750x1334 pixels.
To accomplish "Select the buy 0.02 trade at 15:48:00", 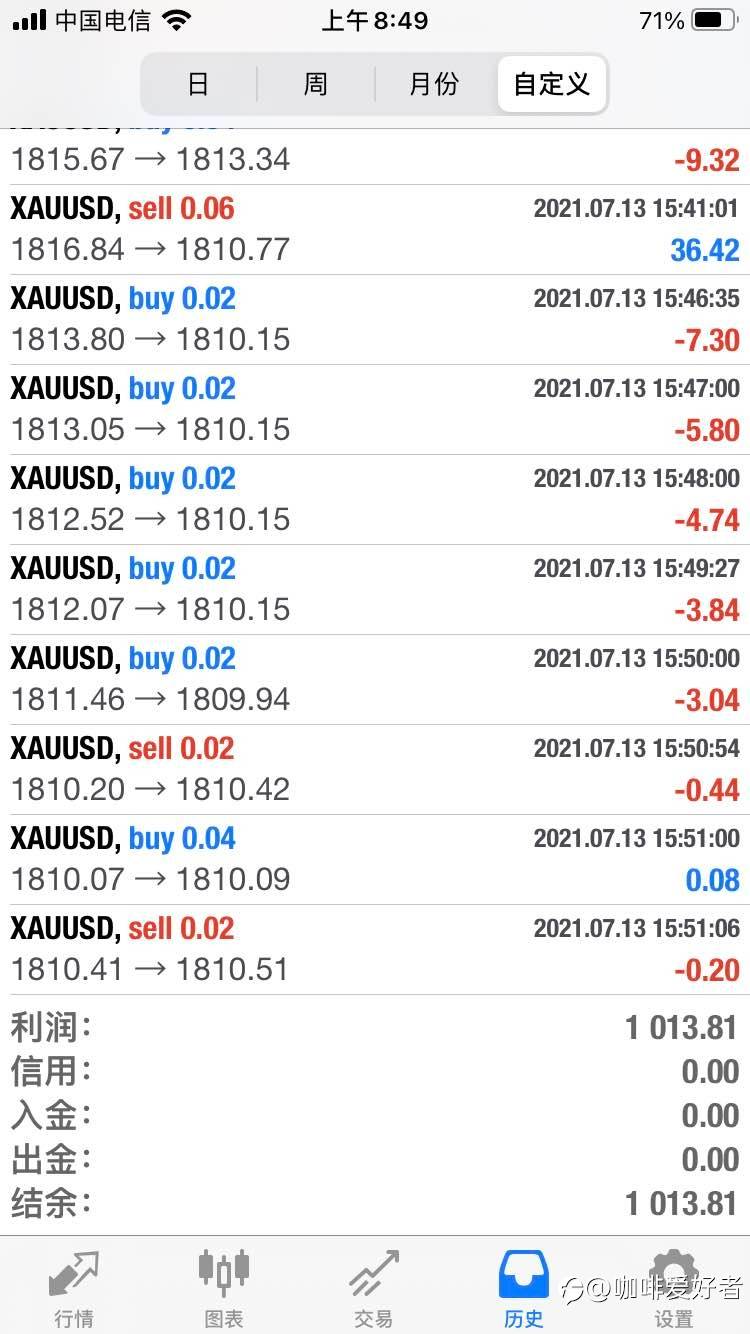I will [375, 500].
